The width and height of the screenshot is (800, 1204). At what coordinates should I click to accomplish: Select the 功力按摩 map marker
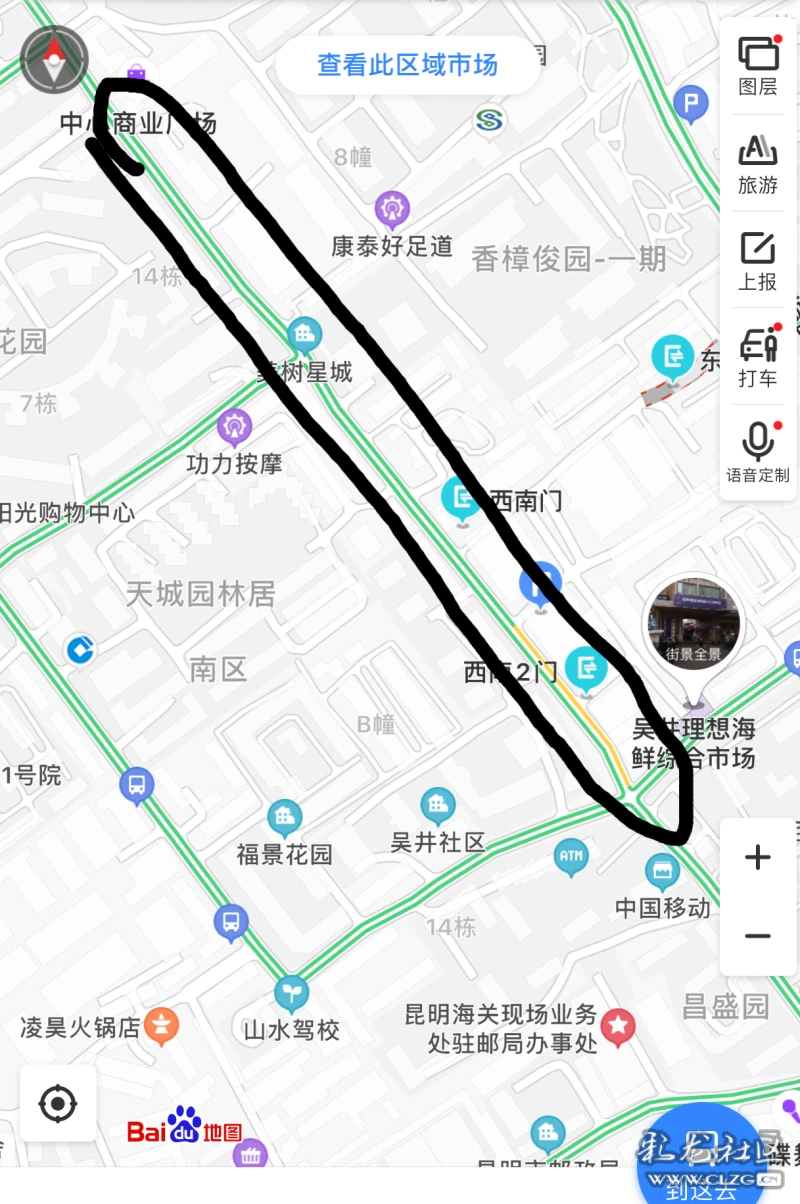pyautogui.click(x=235, y=428)
